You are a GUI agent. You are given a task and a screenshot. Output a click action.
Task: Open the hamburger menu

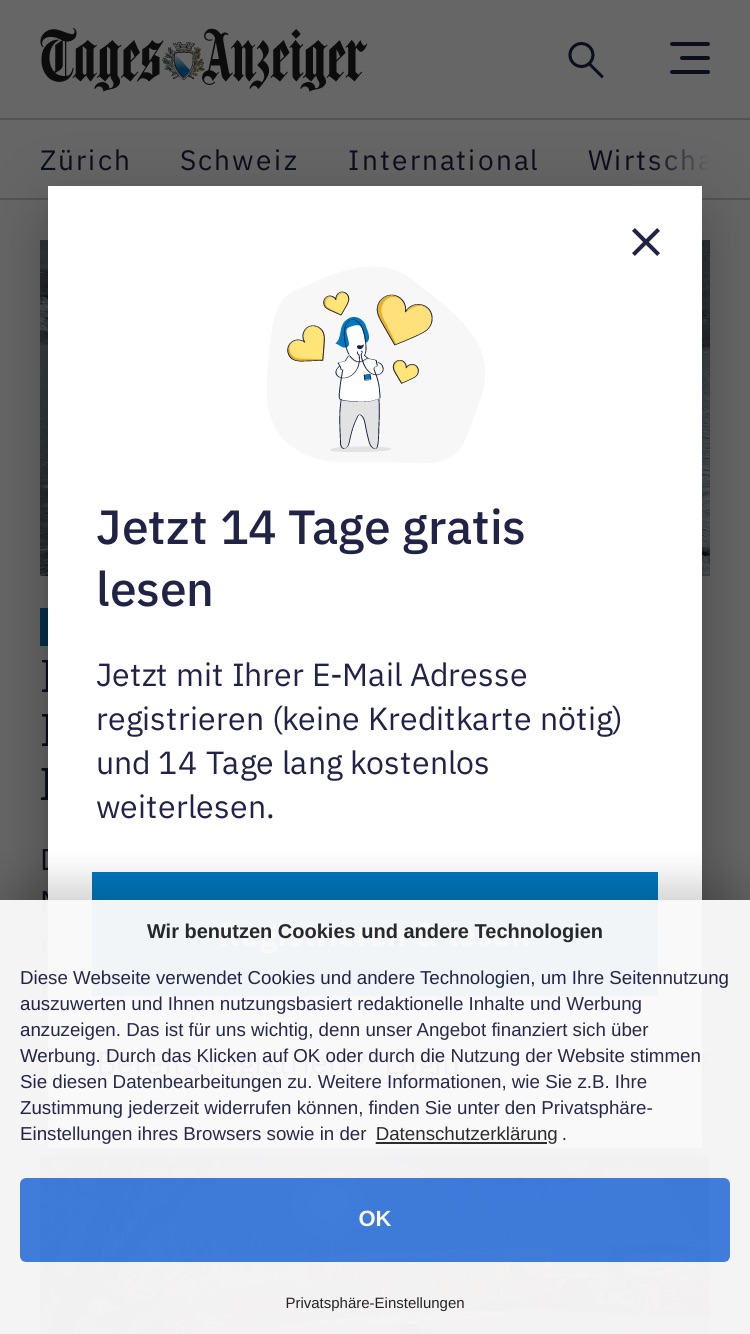[690, 58]
